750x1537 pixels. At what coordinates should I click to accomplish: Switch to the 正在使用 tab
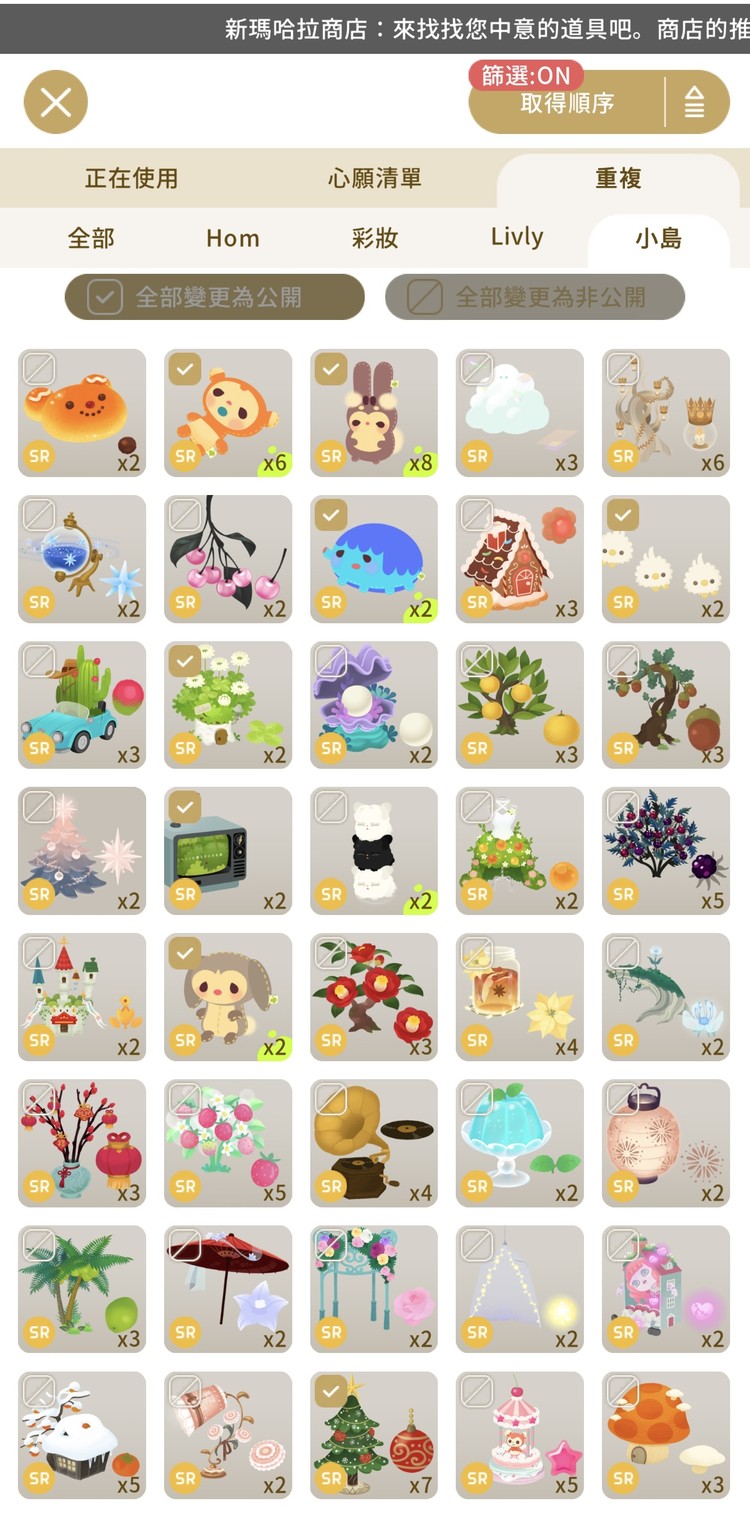pyautogui.click(x=131, y=179)
